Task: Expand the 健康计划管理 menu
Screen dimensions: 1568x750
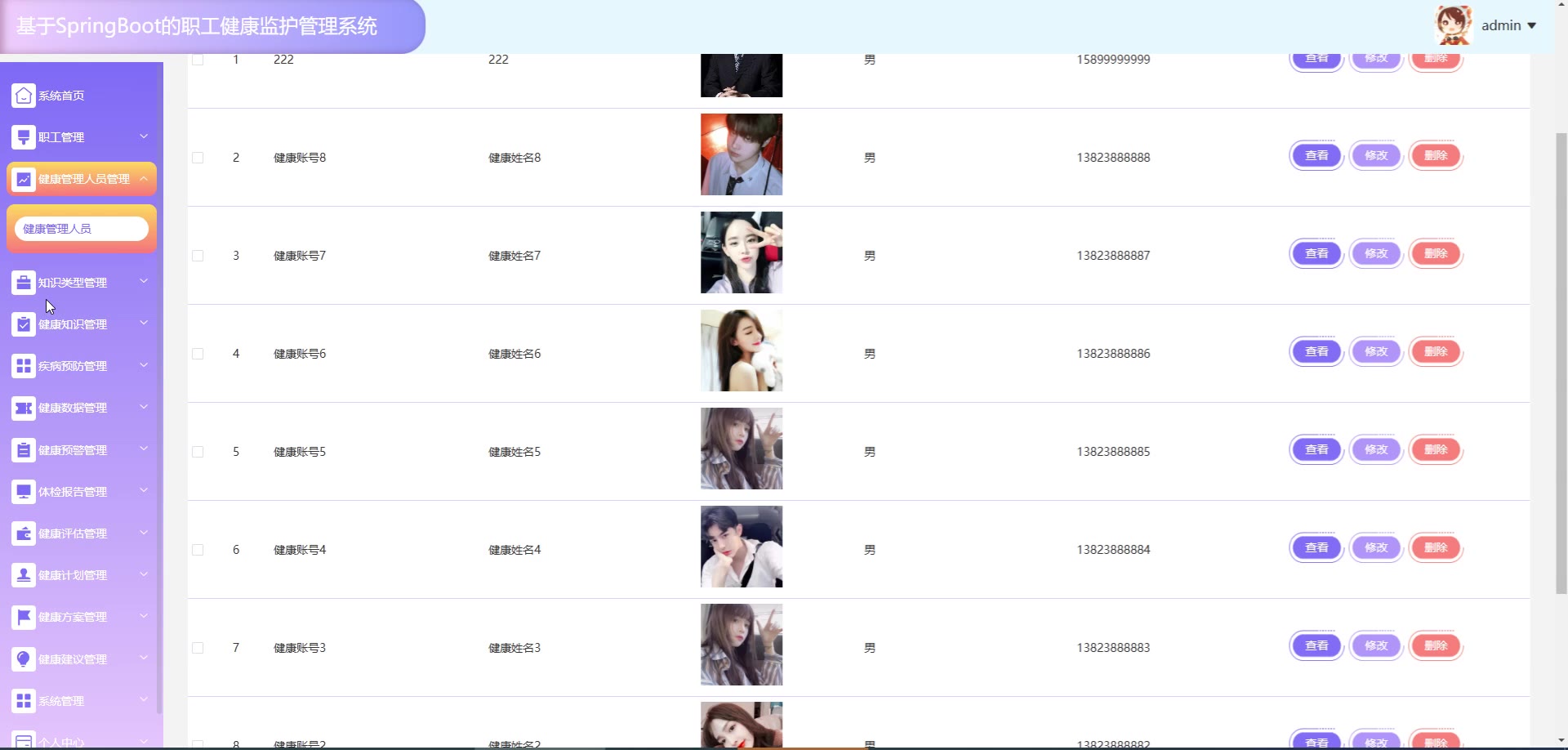Action: [x=80, y=575]
